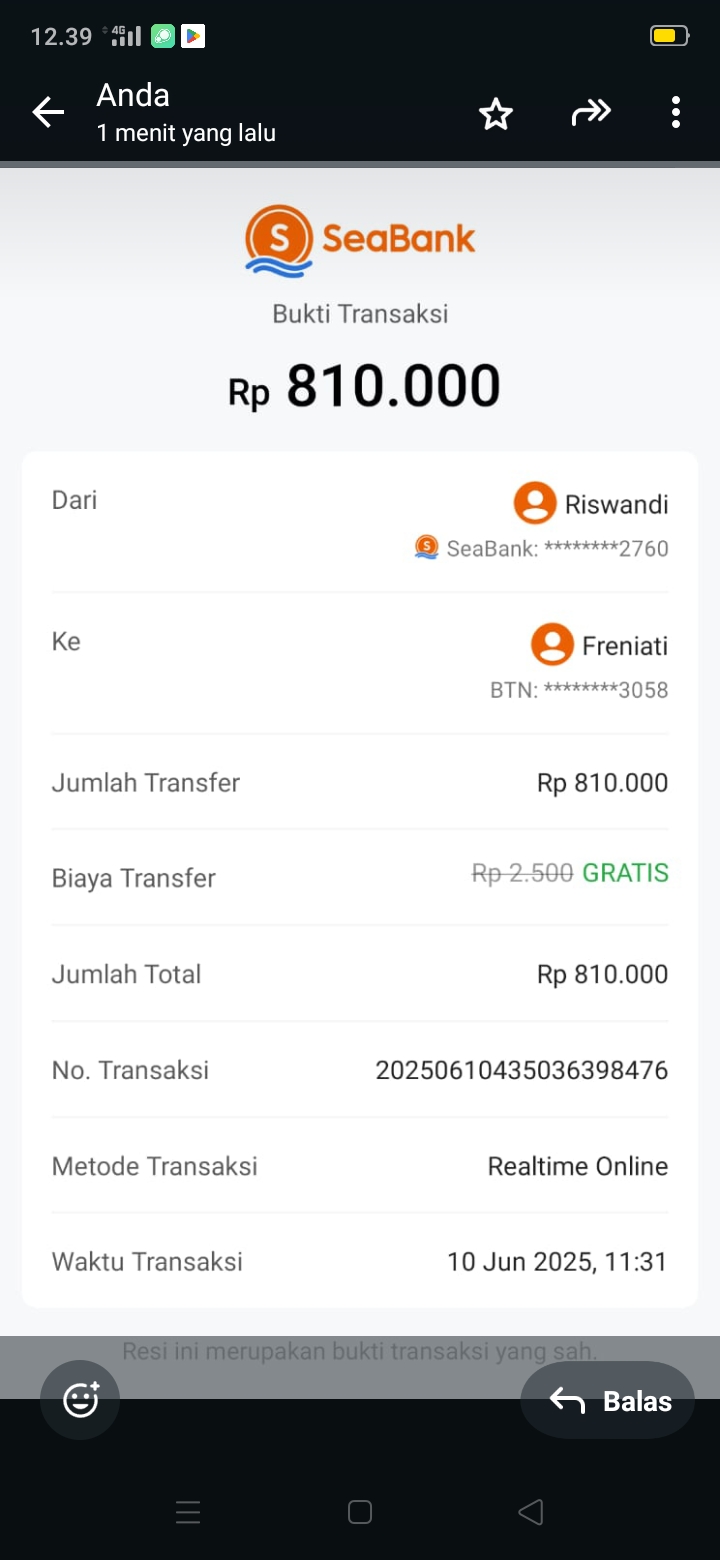Viewport: 720px width, 1560px height.
Task: Select the transaction number 20250610435036398476
Action: [x=523, y=1069]
